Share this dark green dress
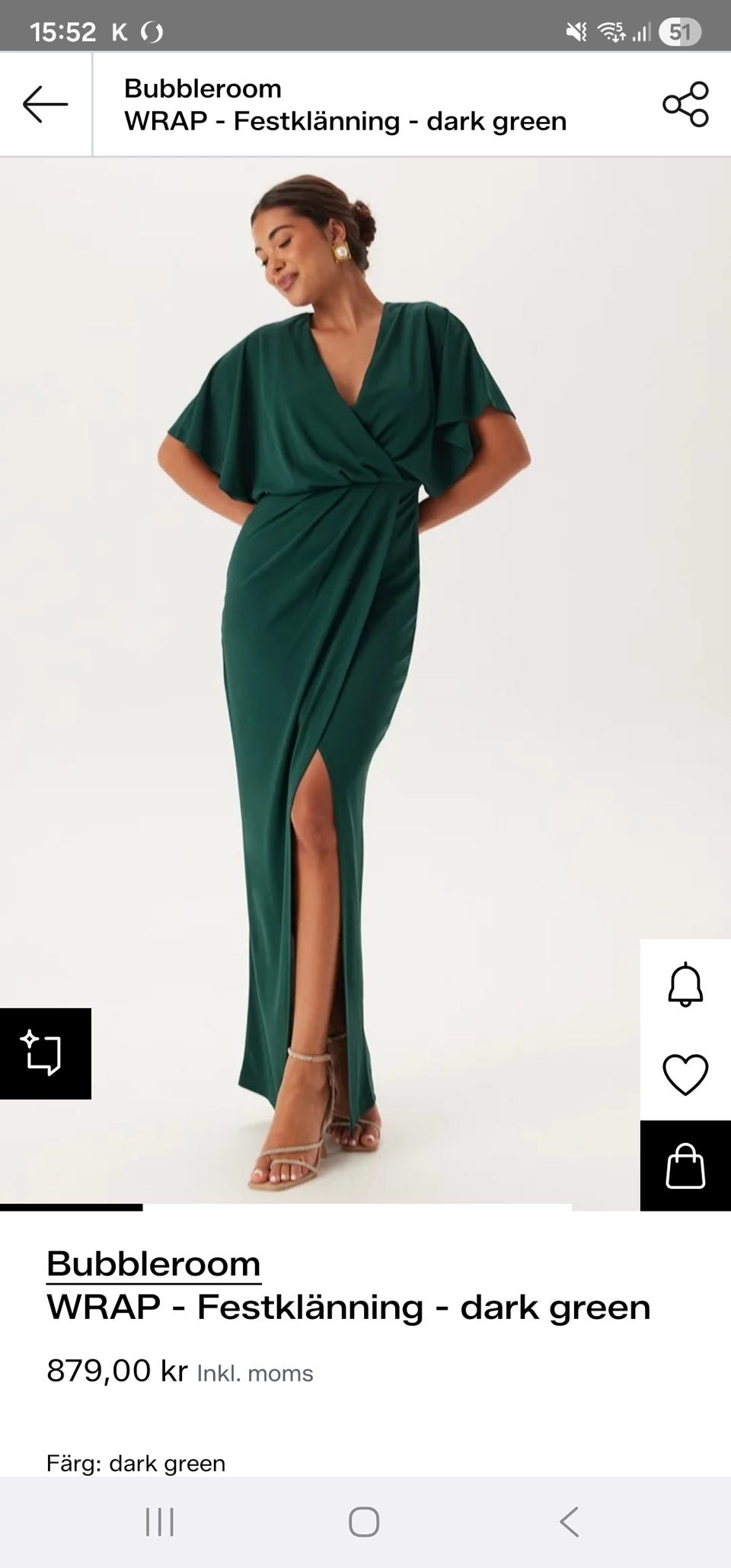Viewport: 731px width, 1568px height. (685, 104)
